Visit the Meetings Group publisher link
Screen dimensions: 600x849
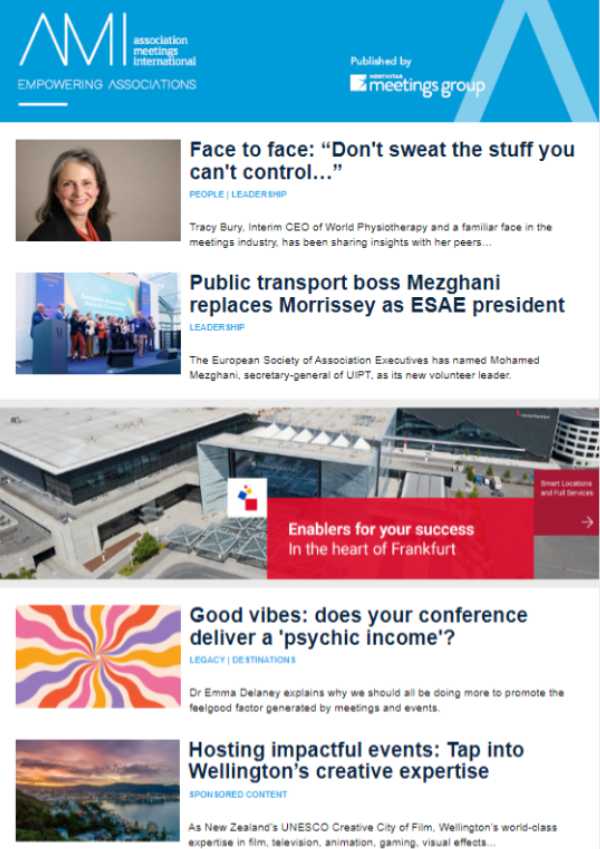(x=417, y=83)
